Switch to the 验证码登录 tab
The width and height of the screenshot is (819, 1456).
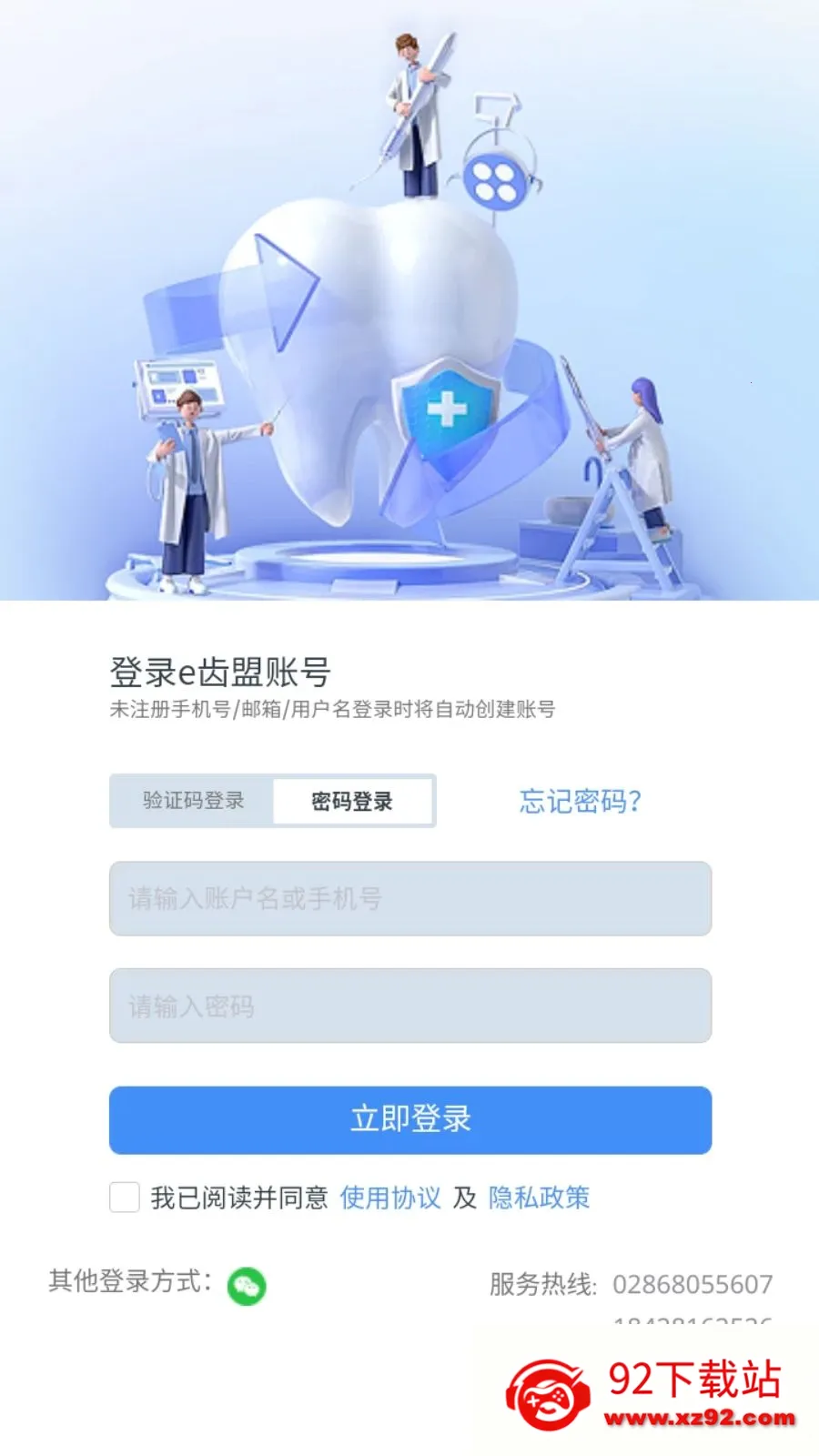tap(192, 801)
